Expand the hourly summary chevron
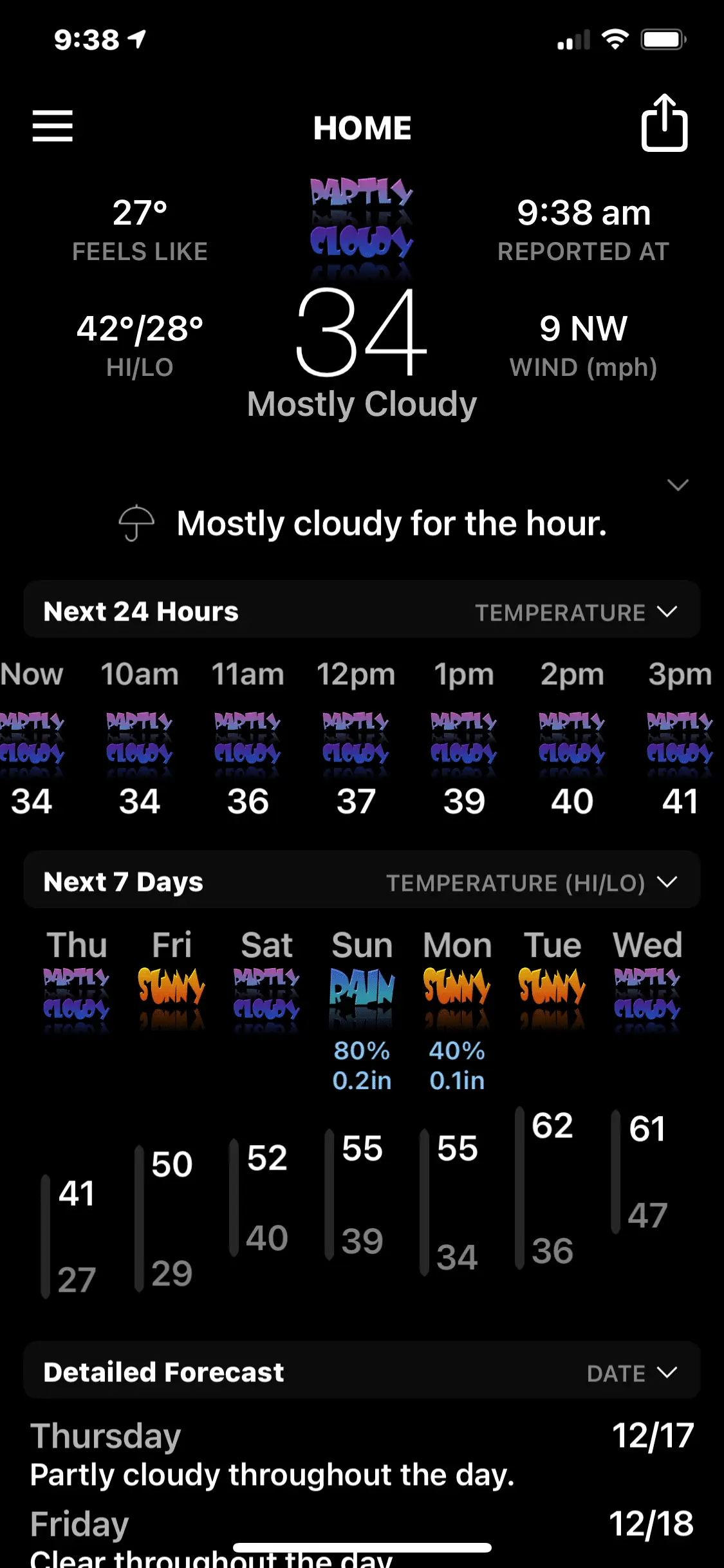The height and width of the screenshot is (1568, 724). pos(678,485)
